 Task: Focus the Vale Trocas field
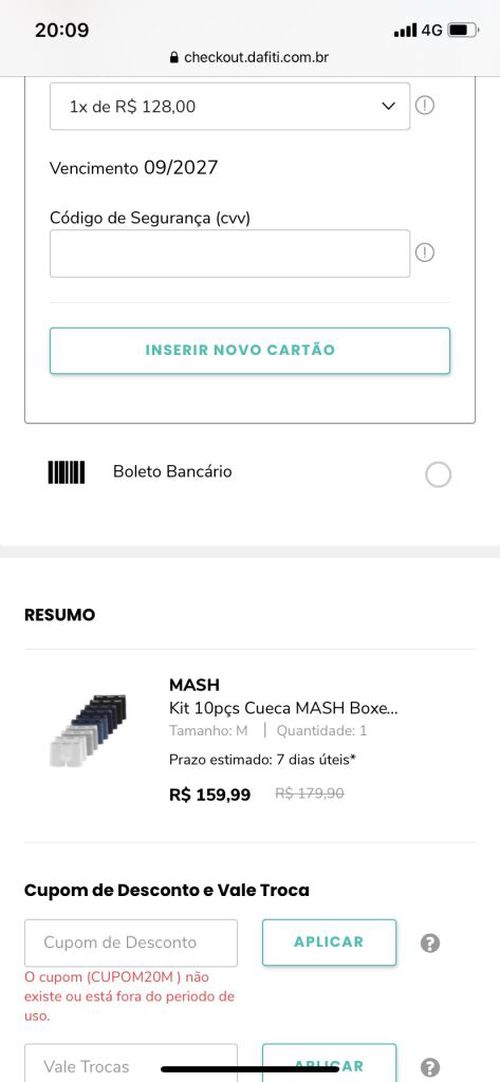coord(131,1063)
